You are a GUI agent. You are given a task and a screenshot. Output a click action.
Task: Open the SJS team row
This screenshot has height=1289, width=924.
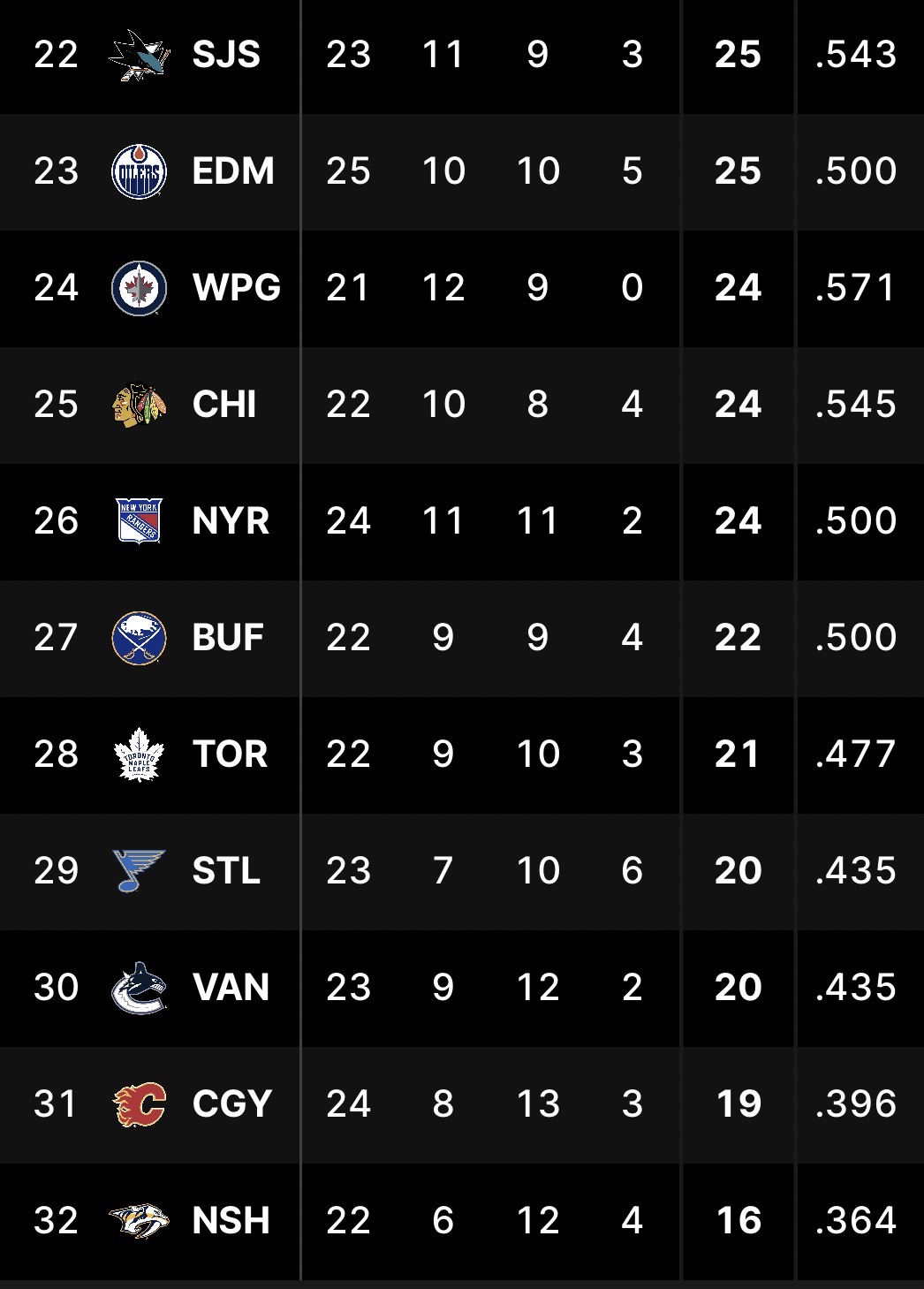(226, 55)
